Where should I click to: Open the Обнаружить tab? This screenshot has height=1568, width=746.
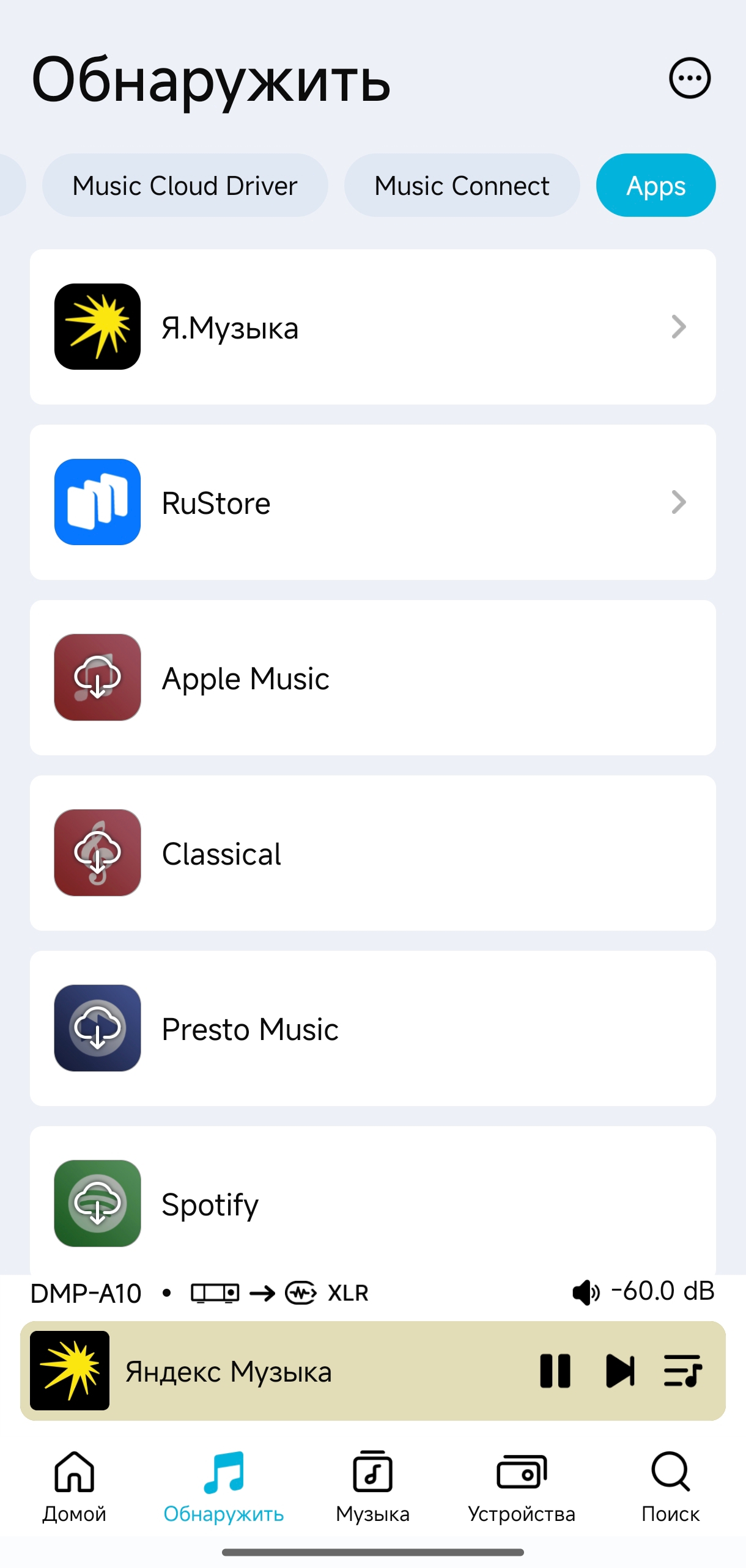pyautogui.click(x=223, y=1486)
